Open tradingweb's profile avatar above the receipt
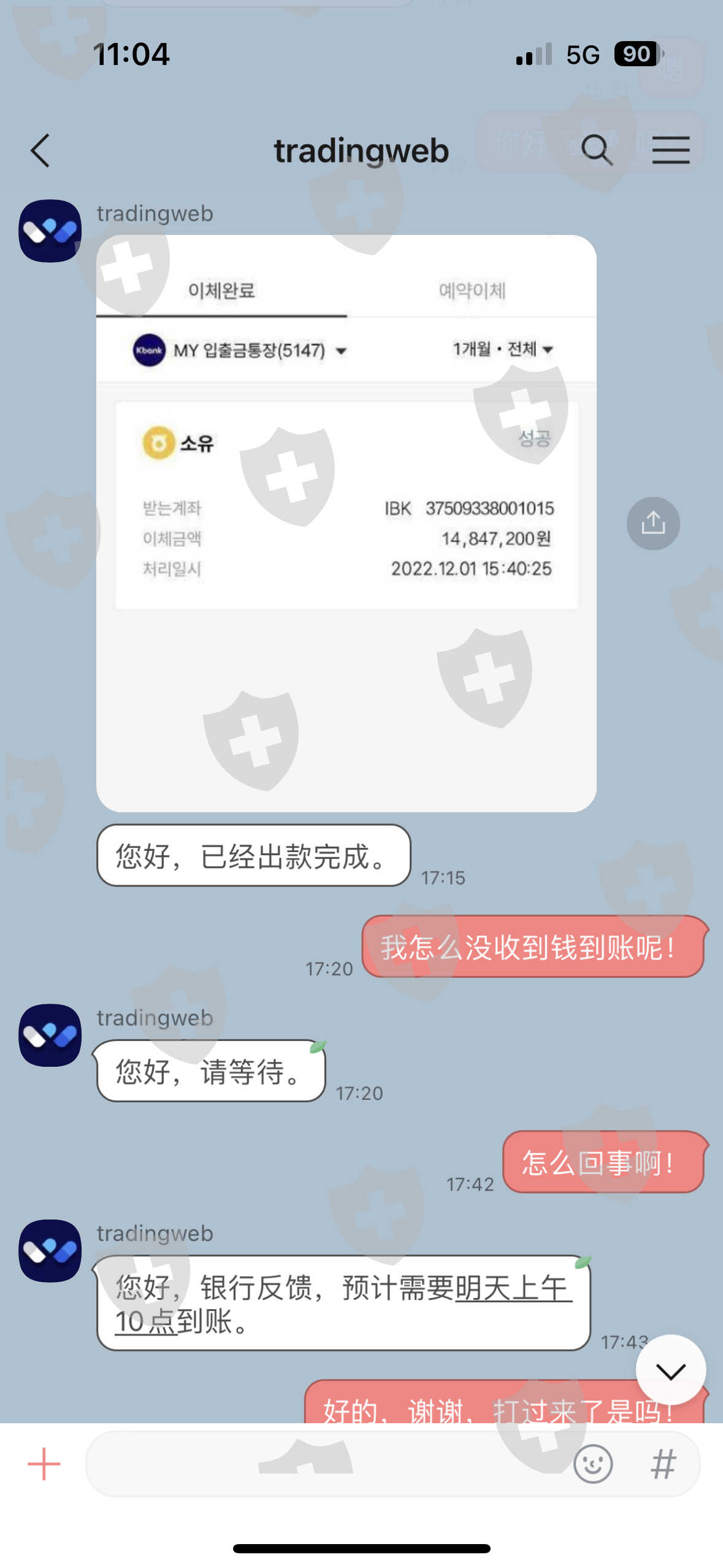The image size is (723, 1568). tap(50, 231)
